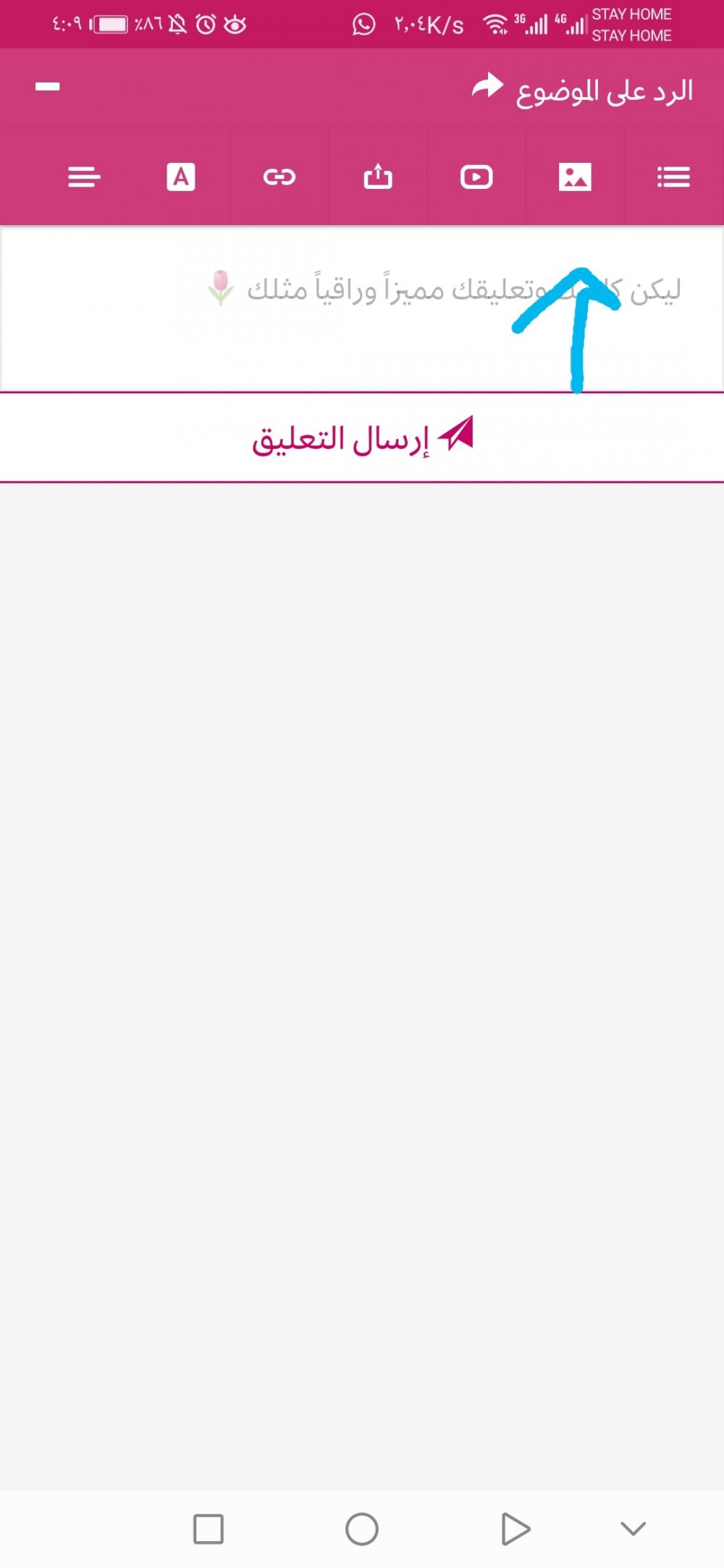Viewport: 724px width, 1568px height.
Task: Insert a link into the reply
Action: pos(279,177)
